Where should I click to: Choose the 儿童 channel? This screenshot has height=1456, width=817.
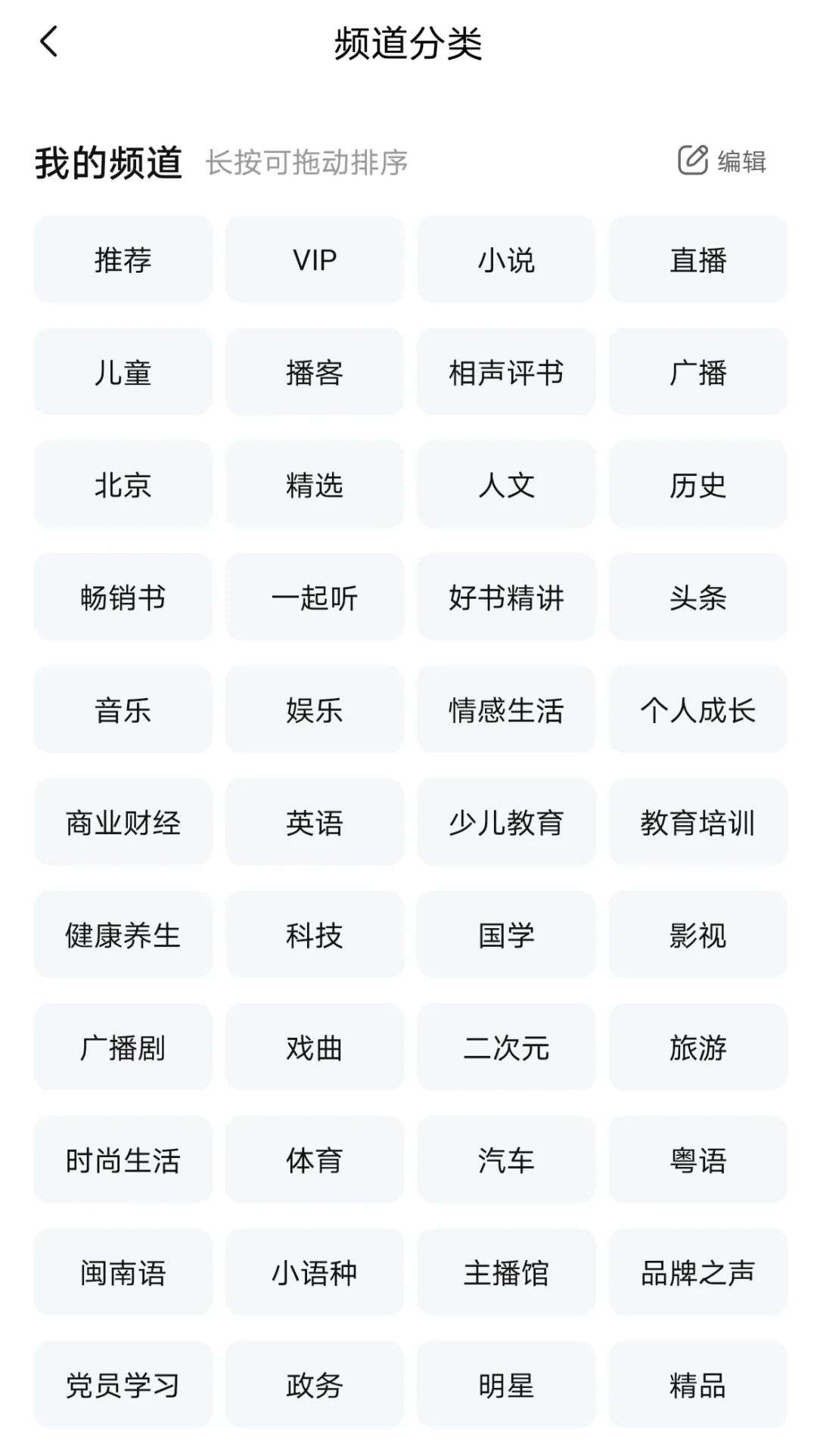tap(123, 372)
